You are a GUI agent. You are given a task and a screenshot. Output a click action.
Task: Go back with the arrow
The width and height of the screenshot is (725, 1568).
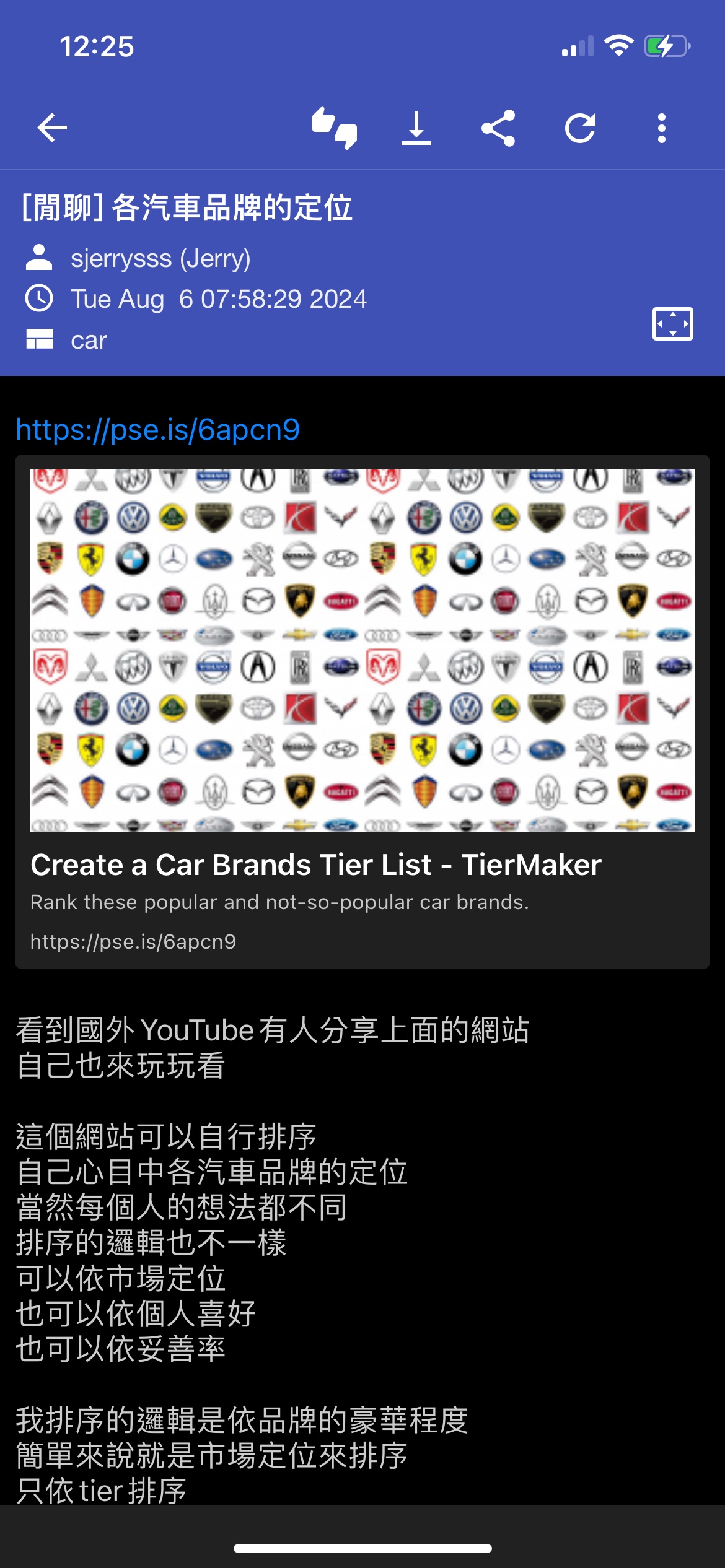52,128
